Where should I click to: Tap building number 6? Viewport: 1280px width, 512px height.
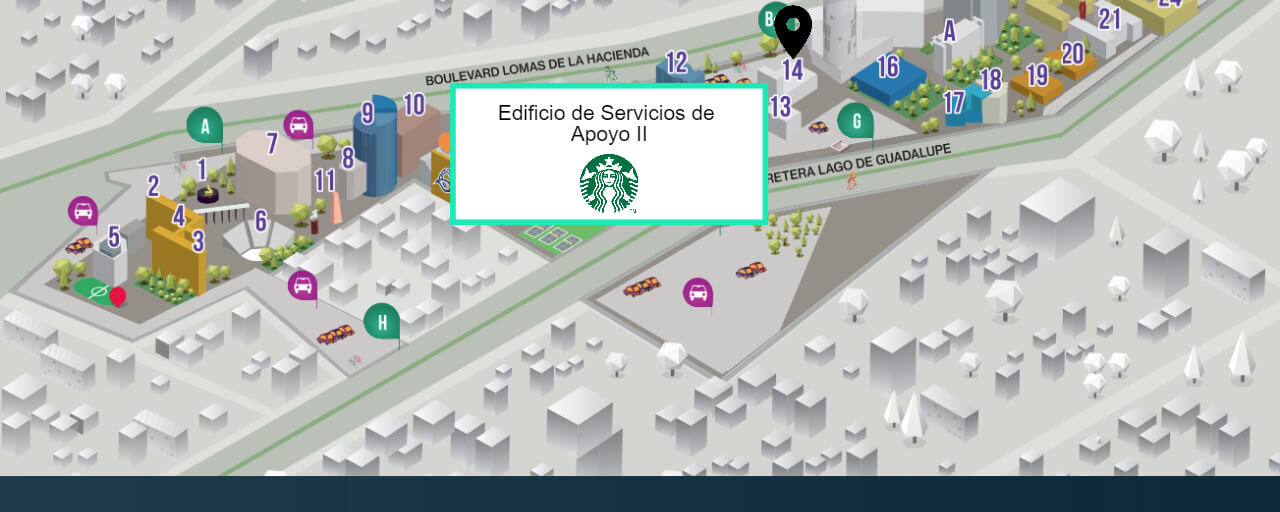261,221
